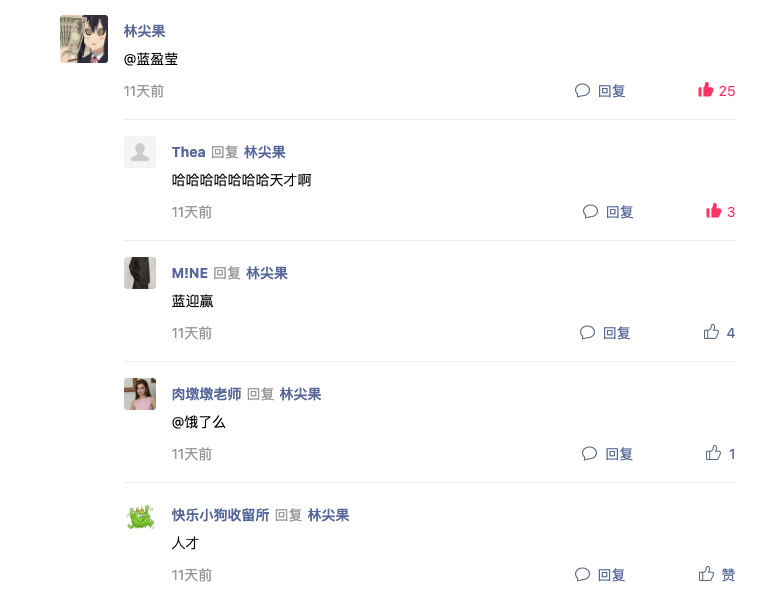778x593 pixels.
Task: Open 肉墩墩老师's username link
Action: [x=206, y=394]
